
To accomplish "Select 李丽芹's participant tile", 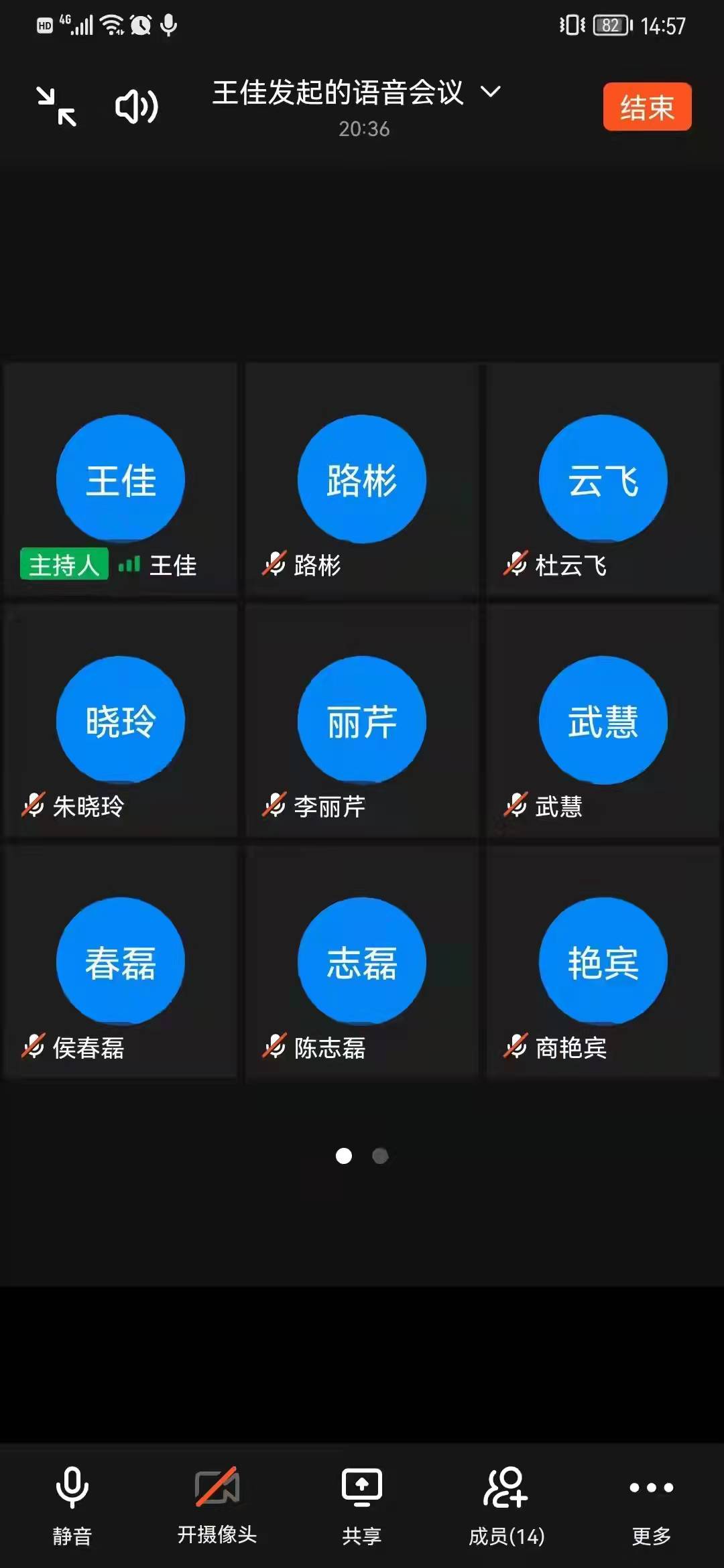I will (x=362, y=721).
